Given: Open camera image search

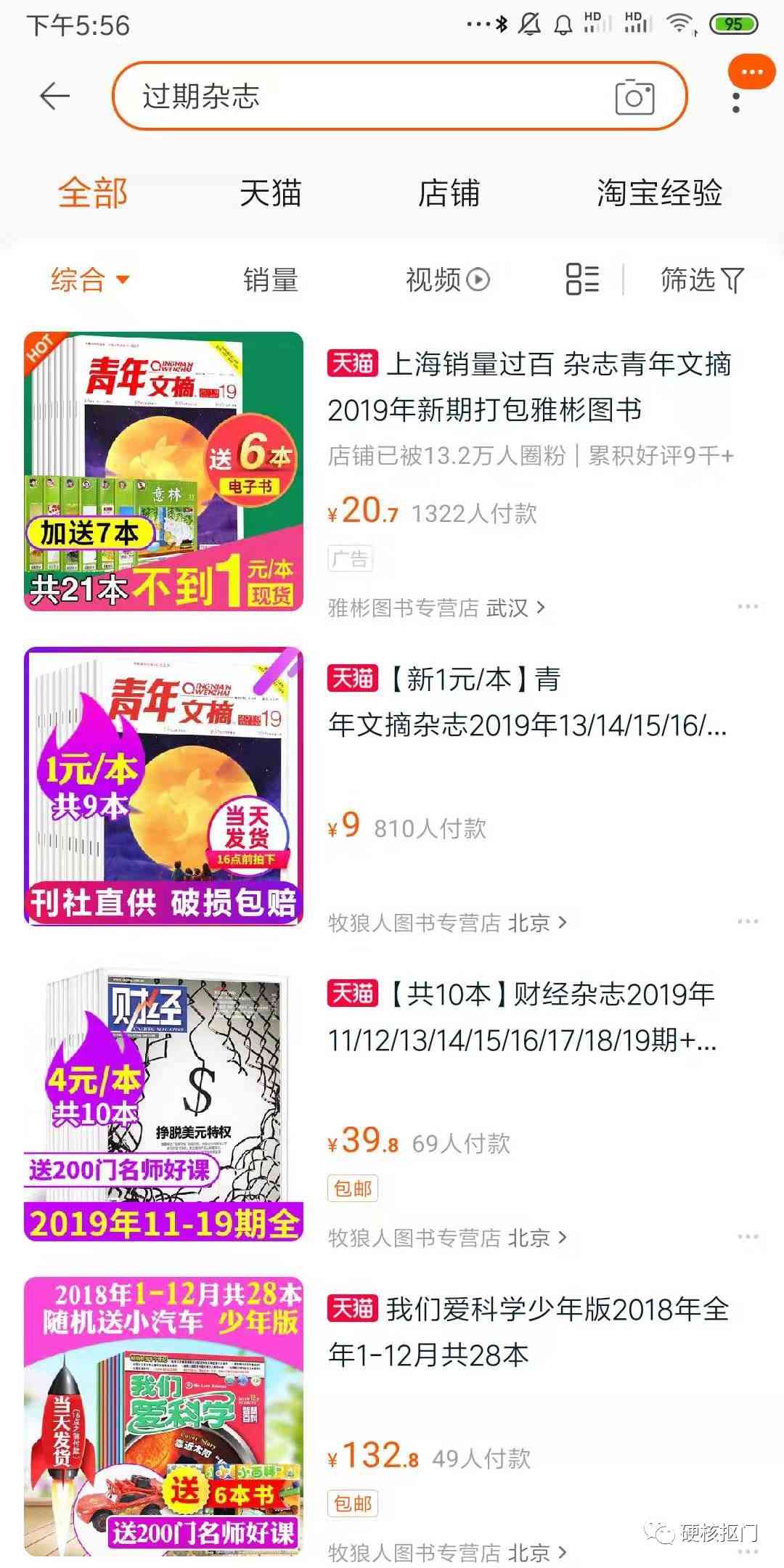Looking at the screenshot, I should coord(634,97).
